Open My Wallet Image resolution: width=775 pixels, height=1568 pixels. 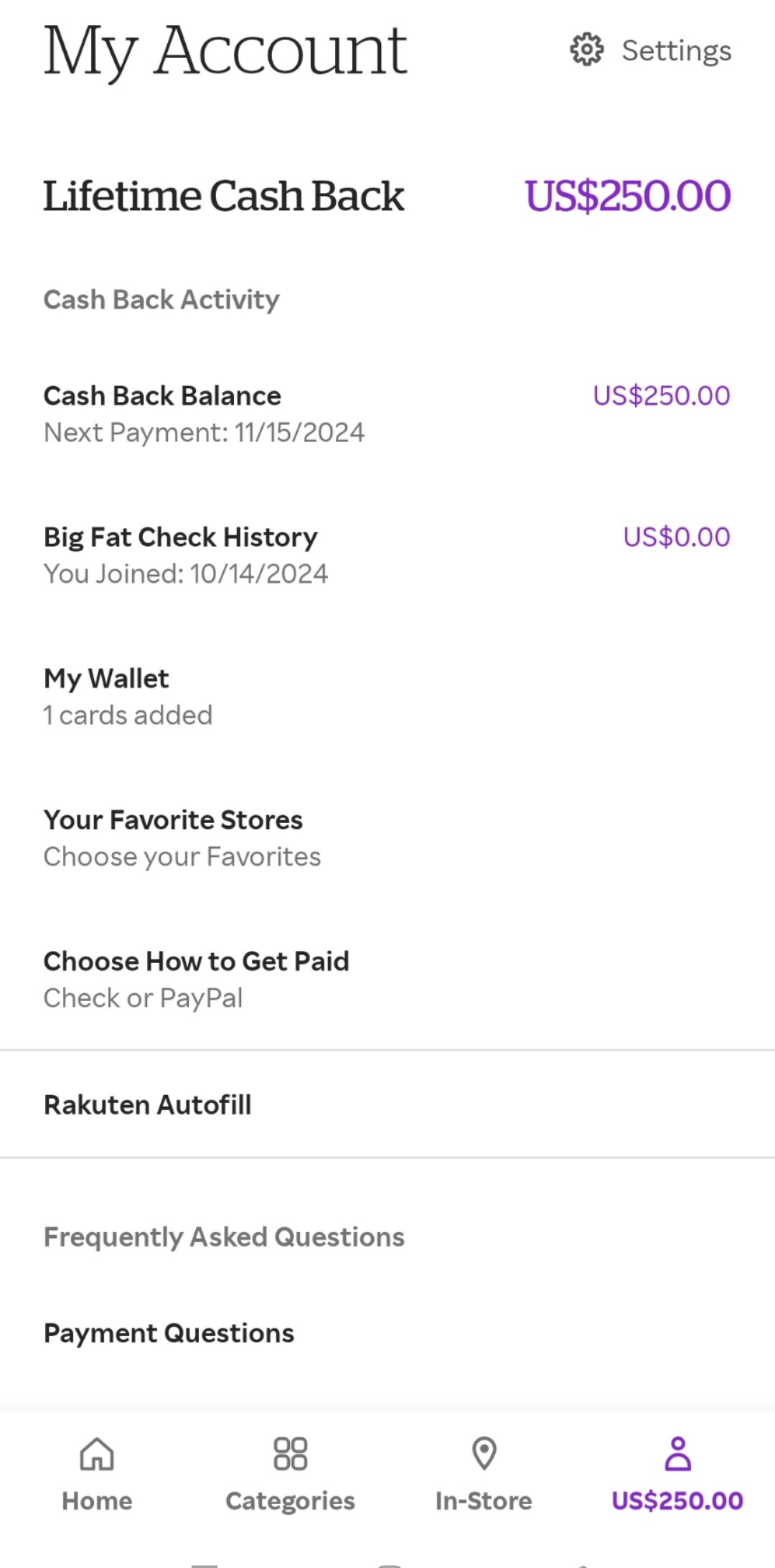386,696
